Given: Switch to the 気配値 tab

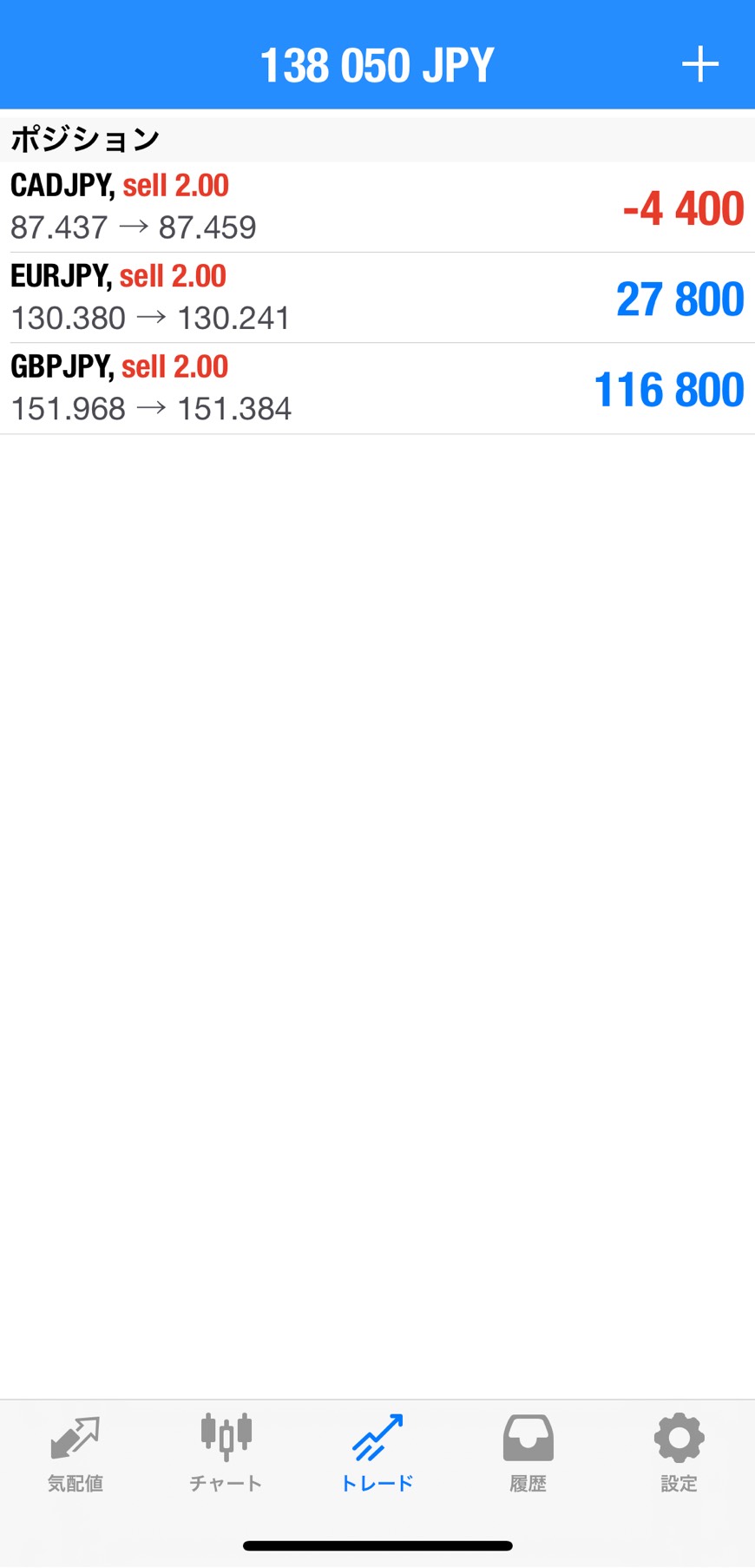Looking at the screenshot, I should (75, 1453).
